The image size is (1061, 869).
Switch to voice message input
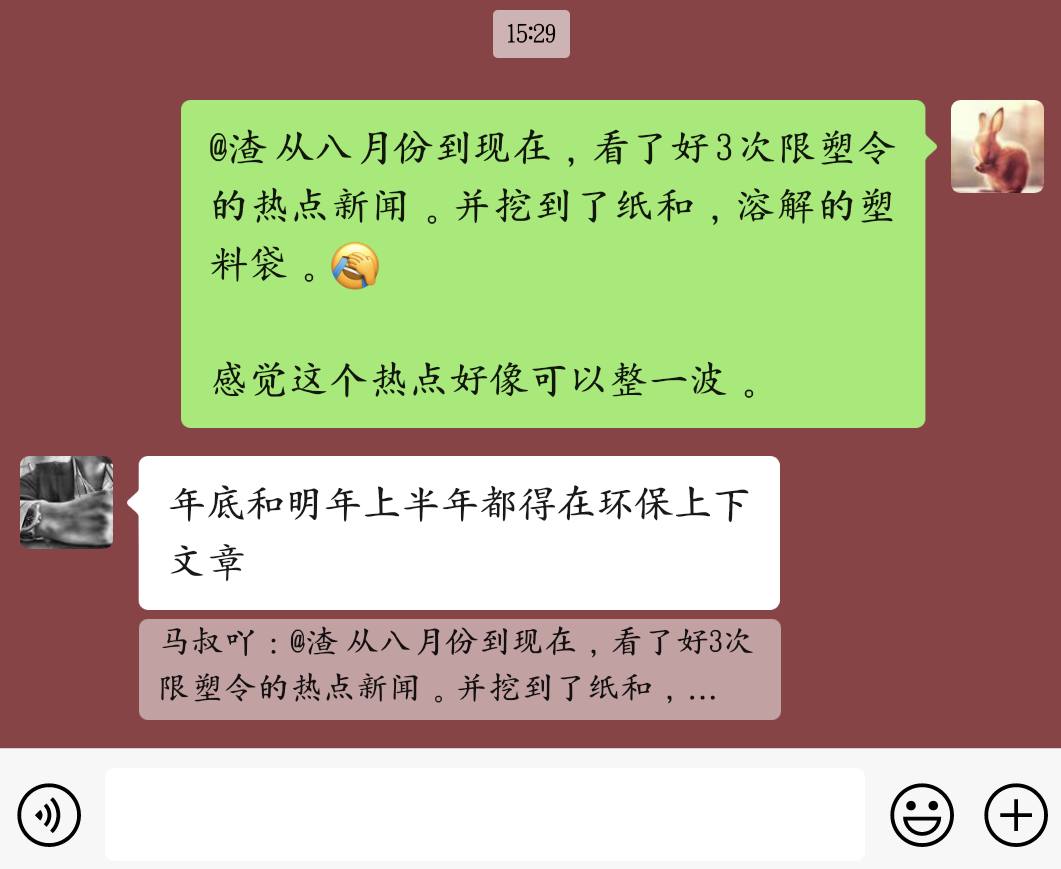[49, 815]
